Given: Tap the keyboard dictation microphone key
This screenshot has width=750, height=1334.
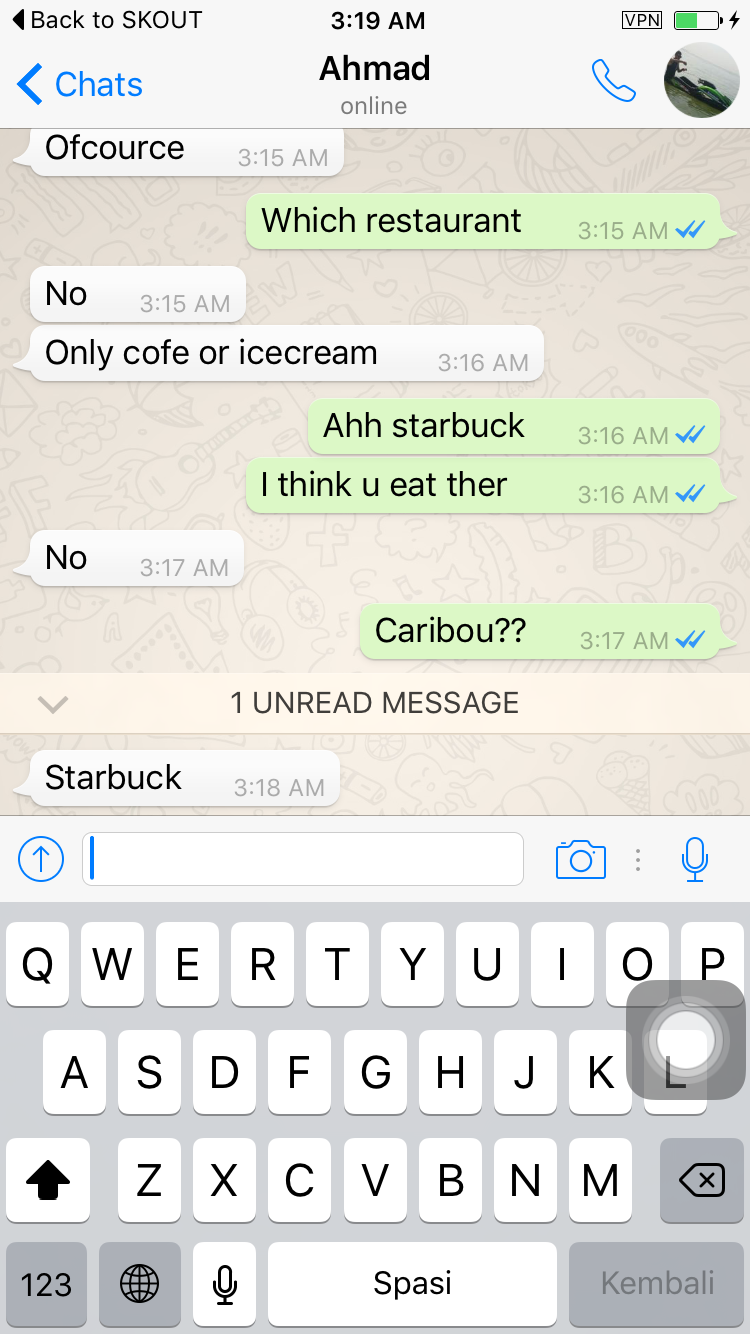Looking at the screenshot, I should pyautogui.click(x=225, y=1284).
